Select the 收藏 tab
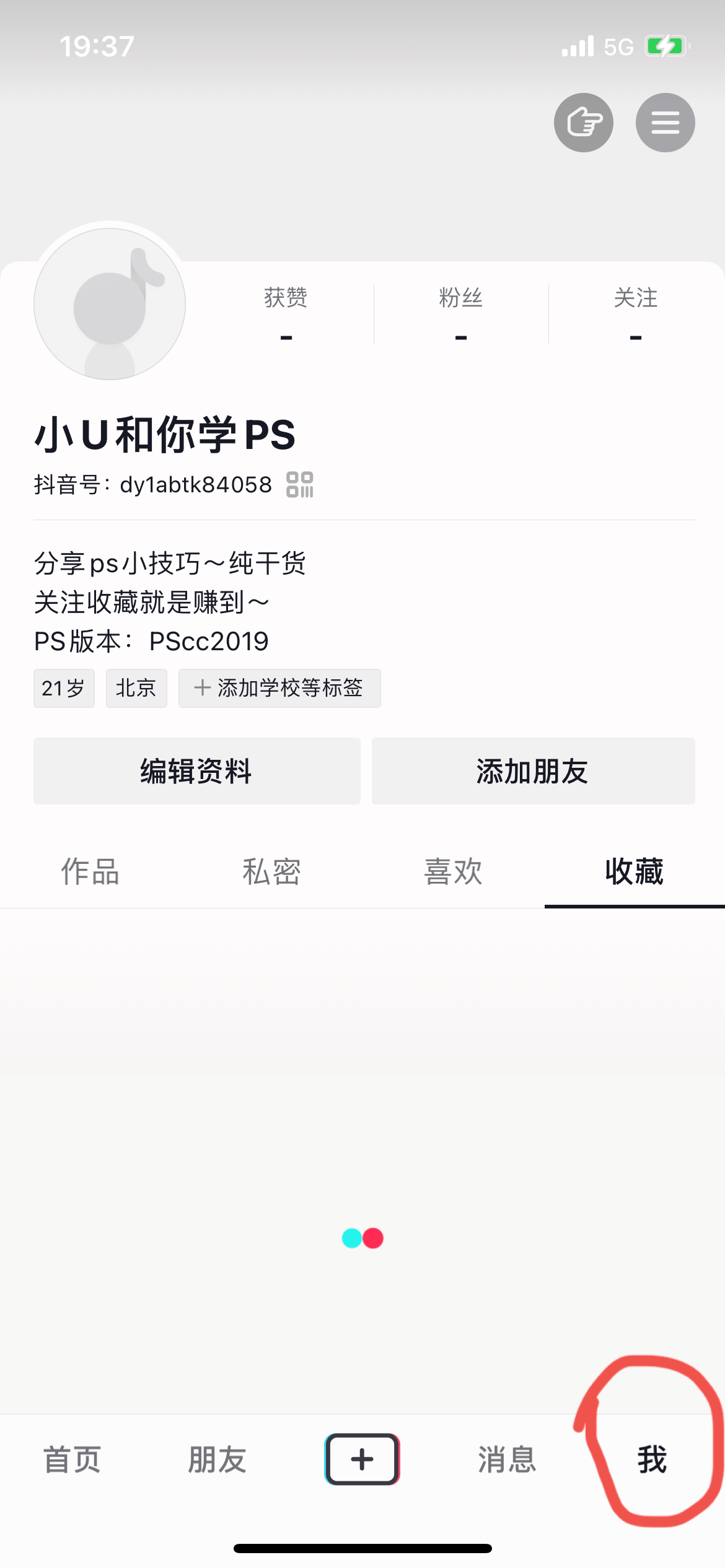 (635, 872)
